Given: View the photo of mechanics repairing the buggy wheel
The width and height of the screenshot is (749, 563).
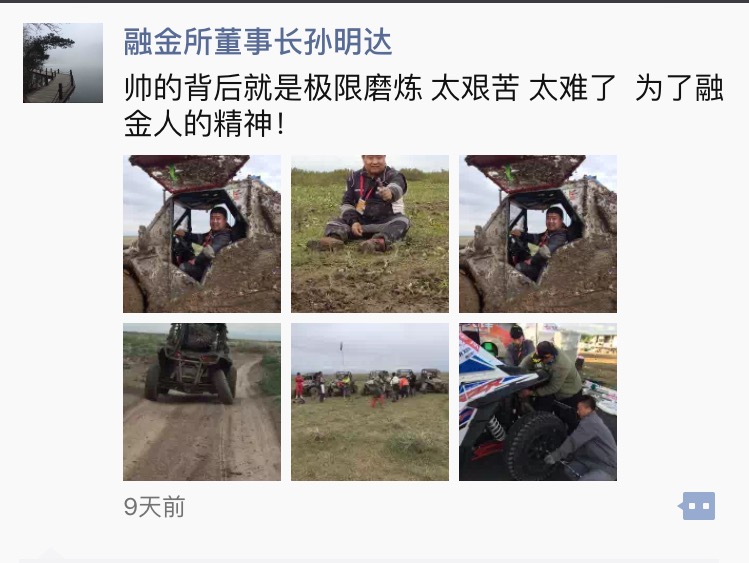Looking at the screenshot, I should [x=538, y=402].
